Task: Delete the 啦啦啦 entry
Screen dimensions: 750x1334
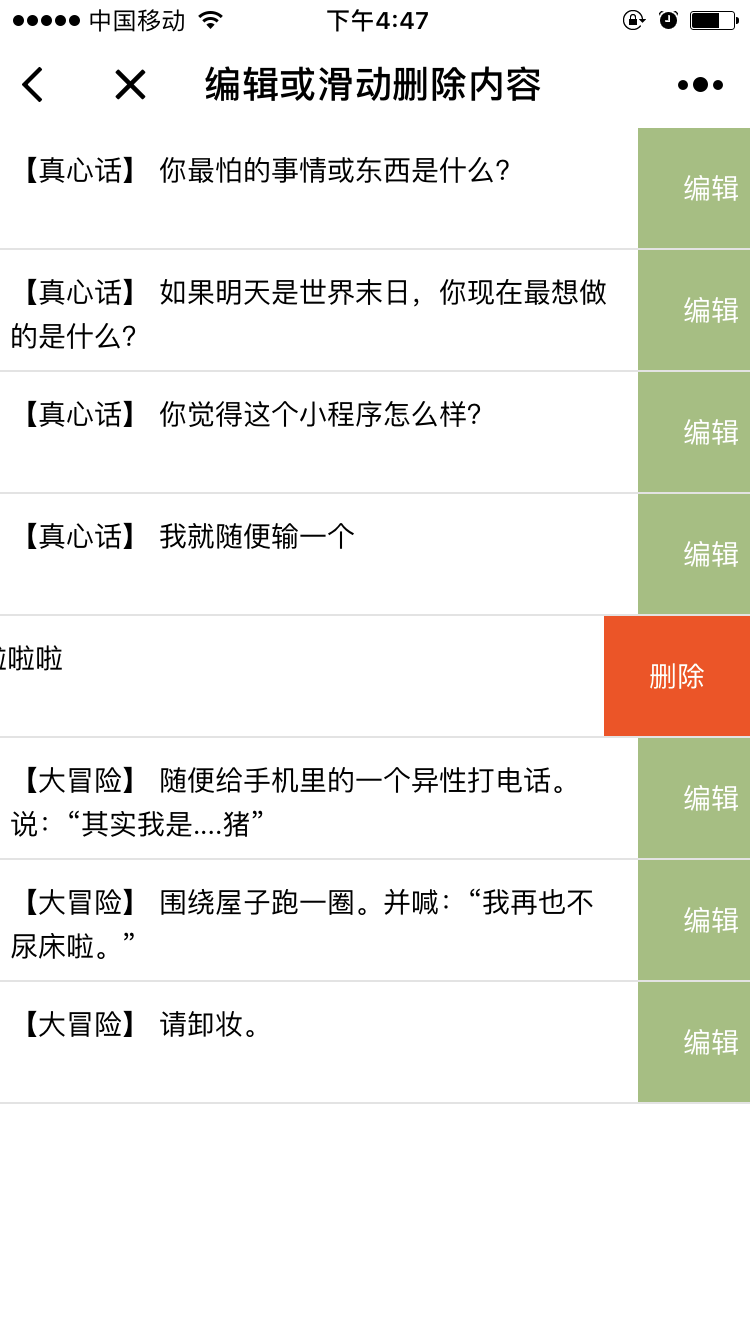Action: [677, 676]
